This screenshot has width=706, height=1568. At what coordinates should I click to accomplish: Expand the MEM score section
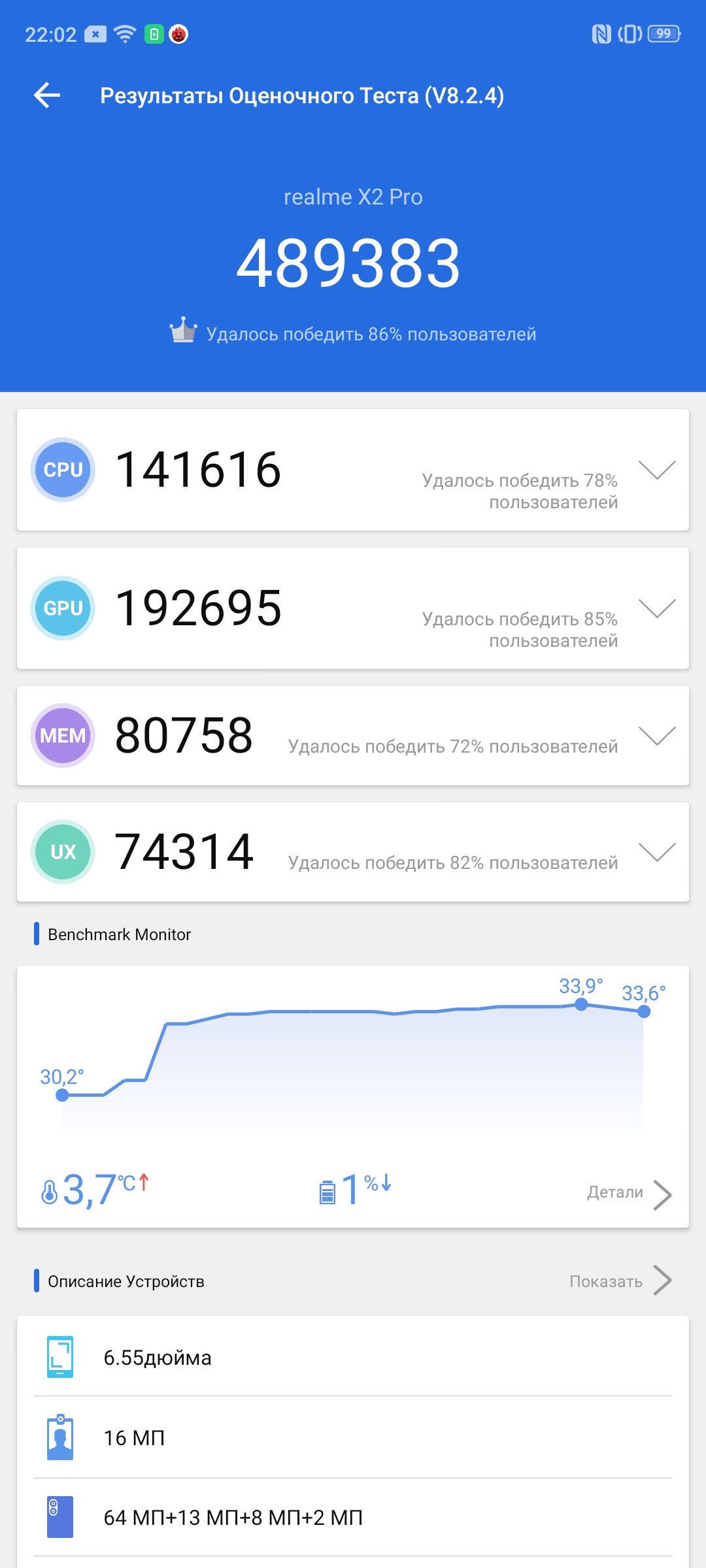point(656,736)
